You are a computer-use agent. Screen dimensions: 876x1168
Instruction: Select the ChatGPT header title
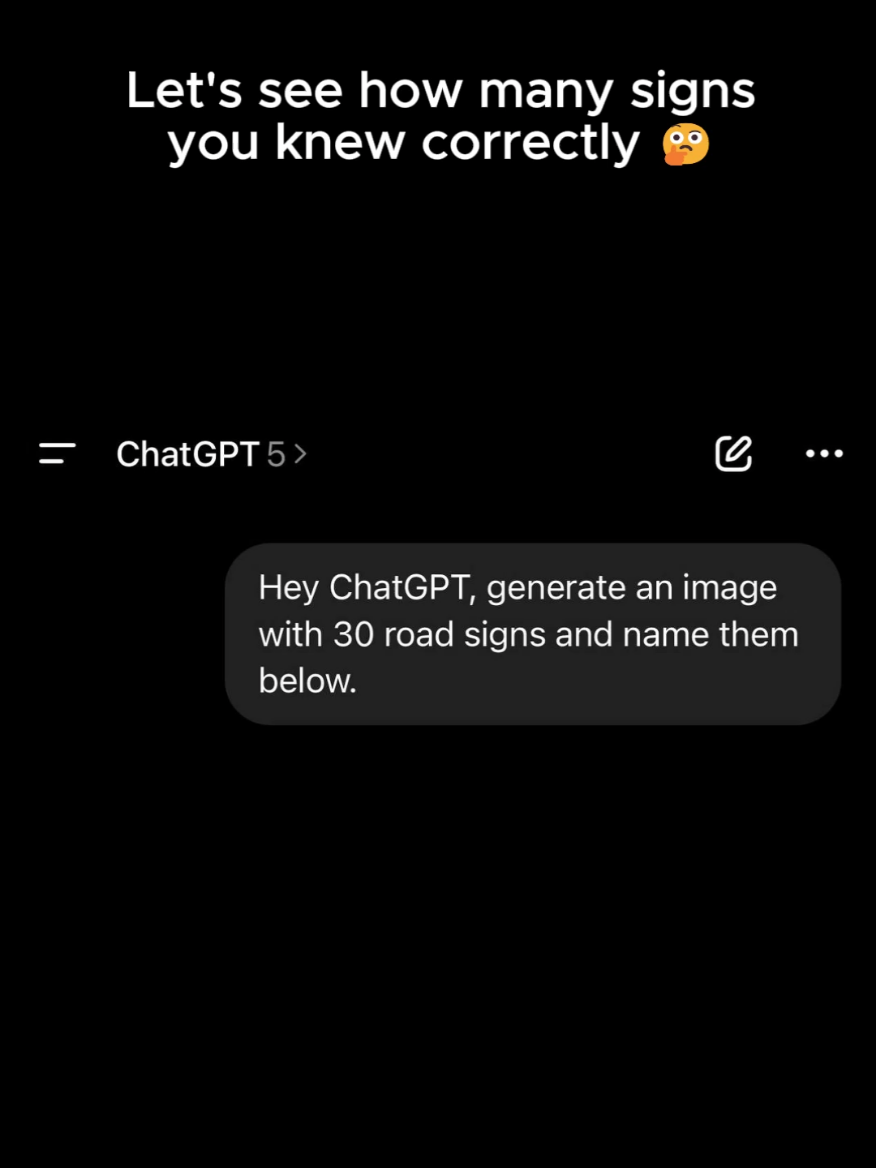pos(185,455)
